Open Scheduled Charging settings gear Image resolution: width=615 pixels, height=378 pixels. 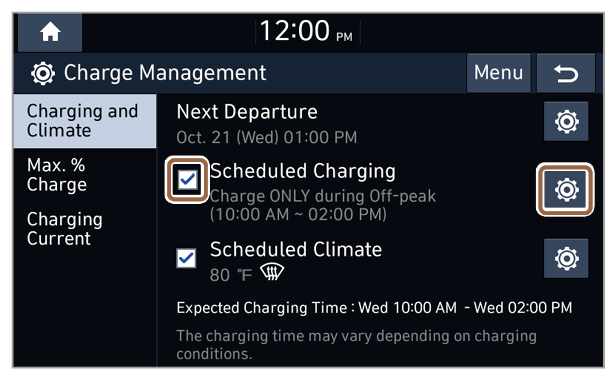(x=566, y=190)
